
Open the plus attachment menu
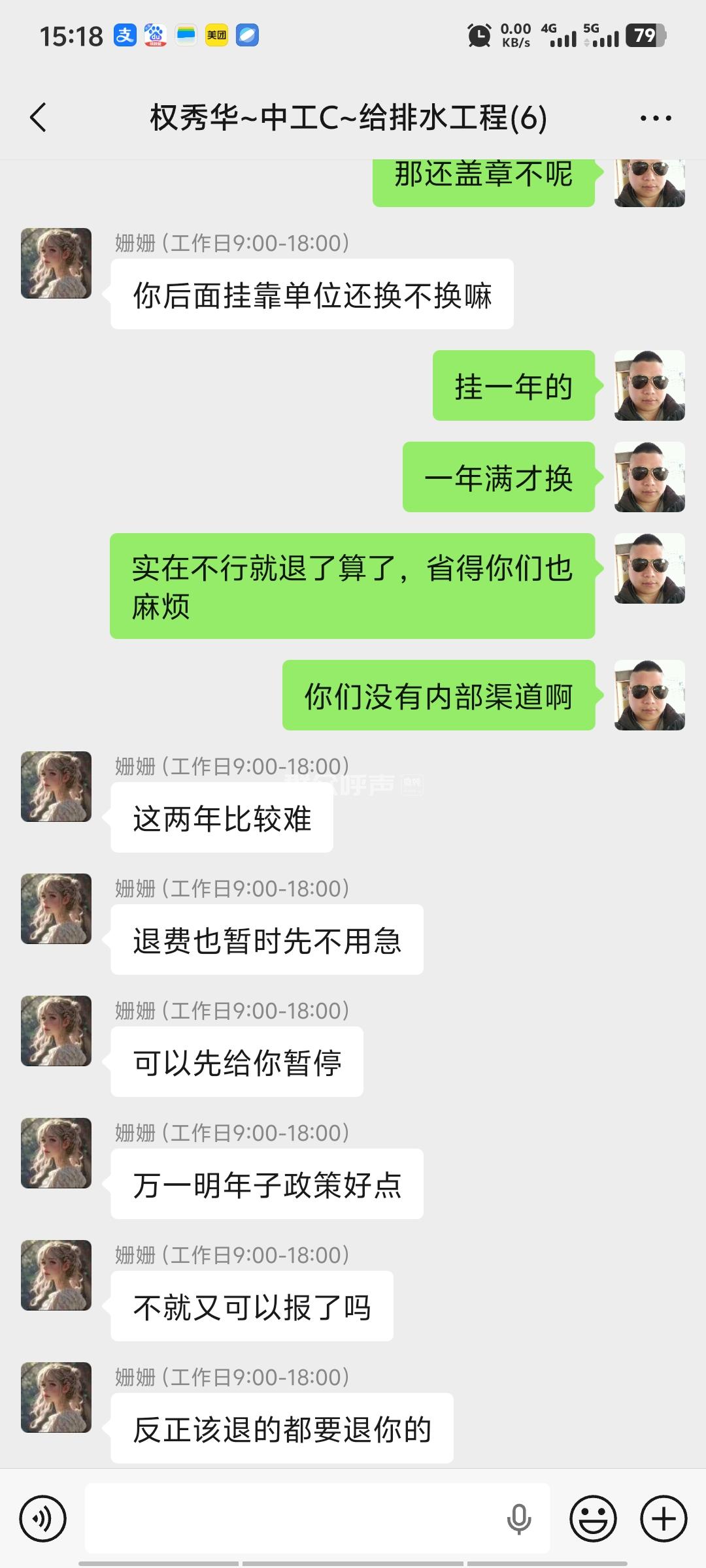[x=663, y=1519]
